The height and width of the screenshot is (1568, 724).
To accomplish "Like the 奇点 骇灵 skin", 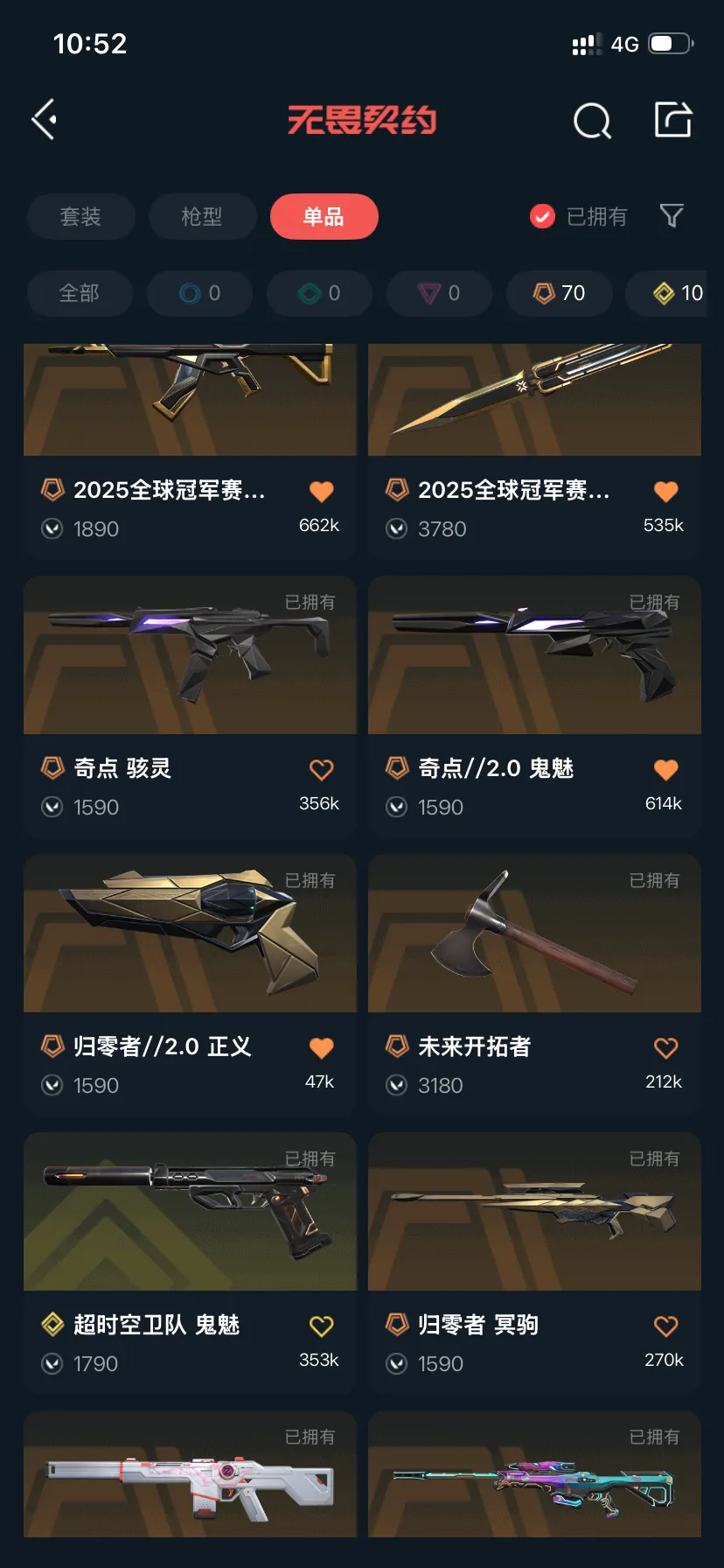I will click(321, 770).
